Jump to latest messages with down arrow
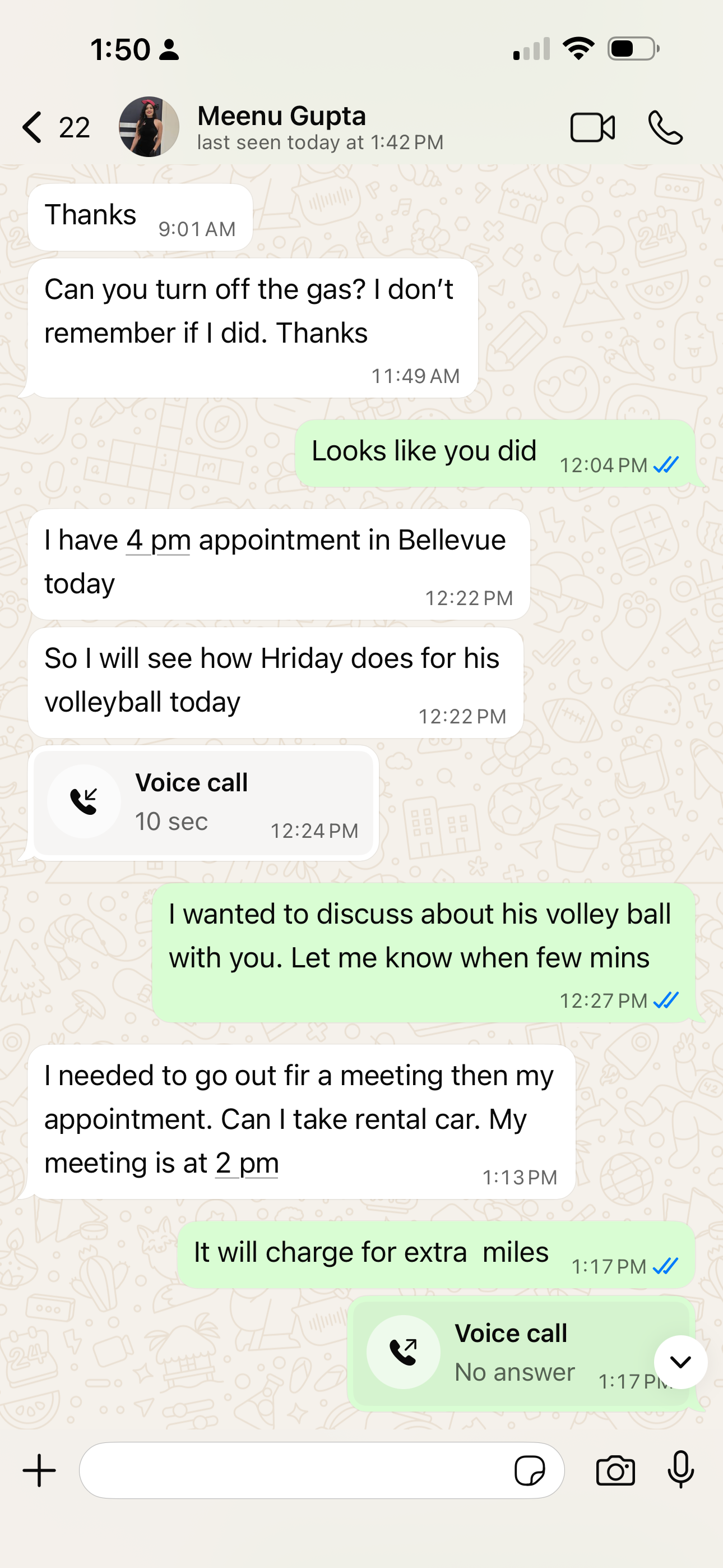 point(680,1362)
